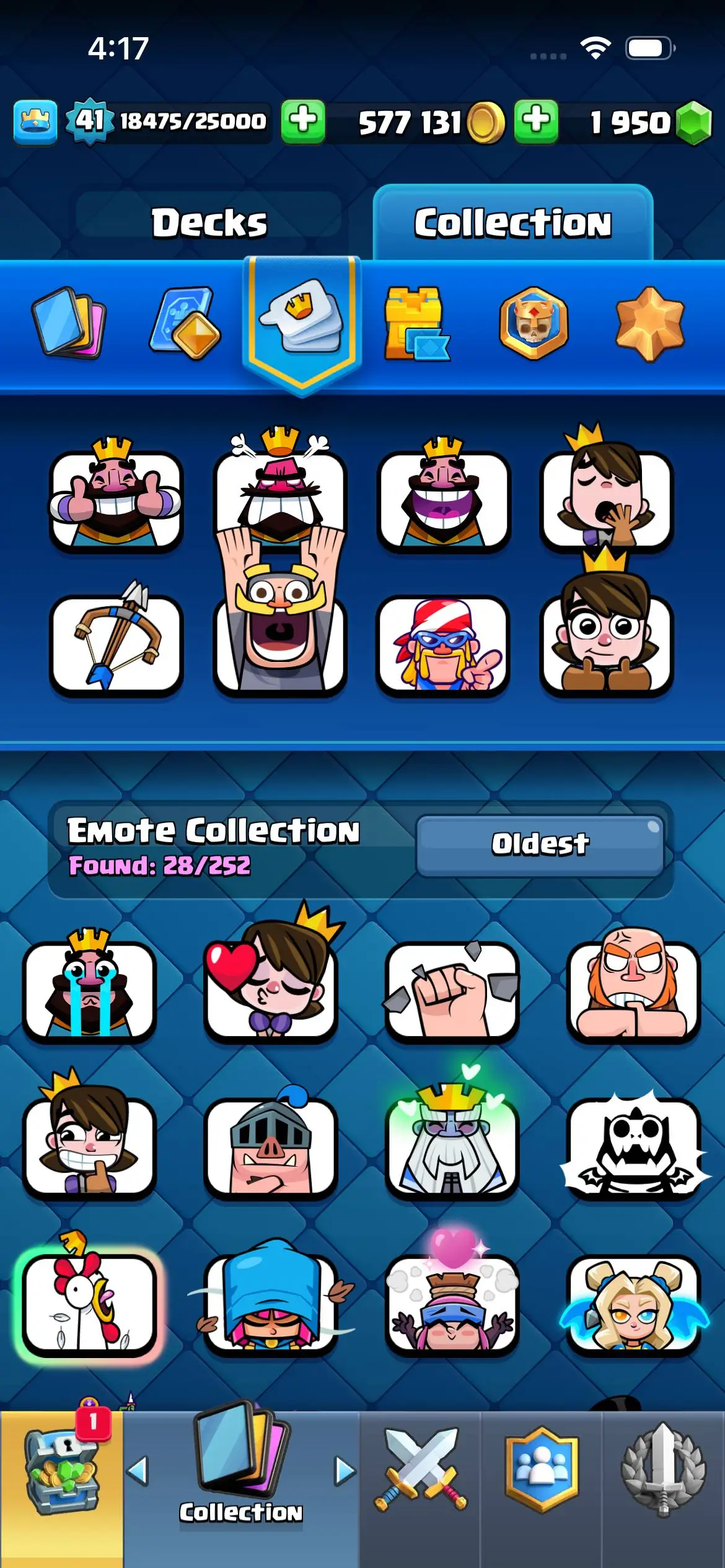Screen dimensions: 725x1568
Task: Change the Oldest sort order
Action: click(x=540, y=845)
